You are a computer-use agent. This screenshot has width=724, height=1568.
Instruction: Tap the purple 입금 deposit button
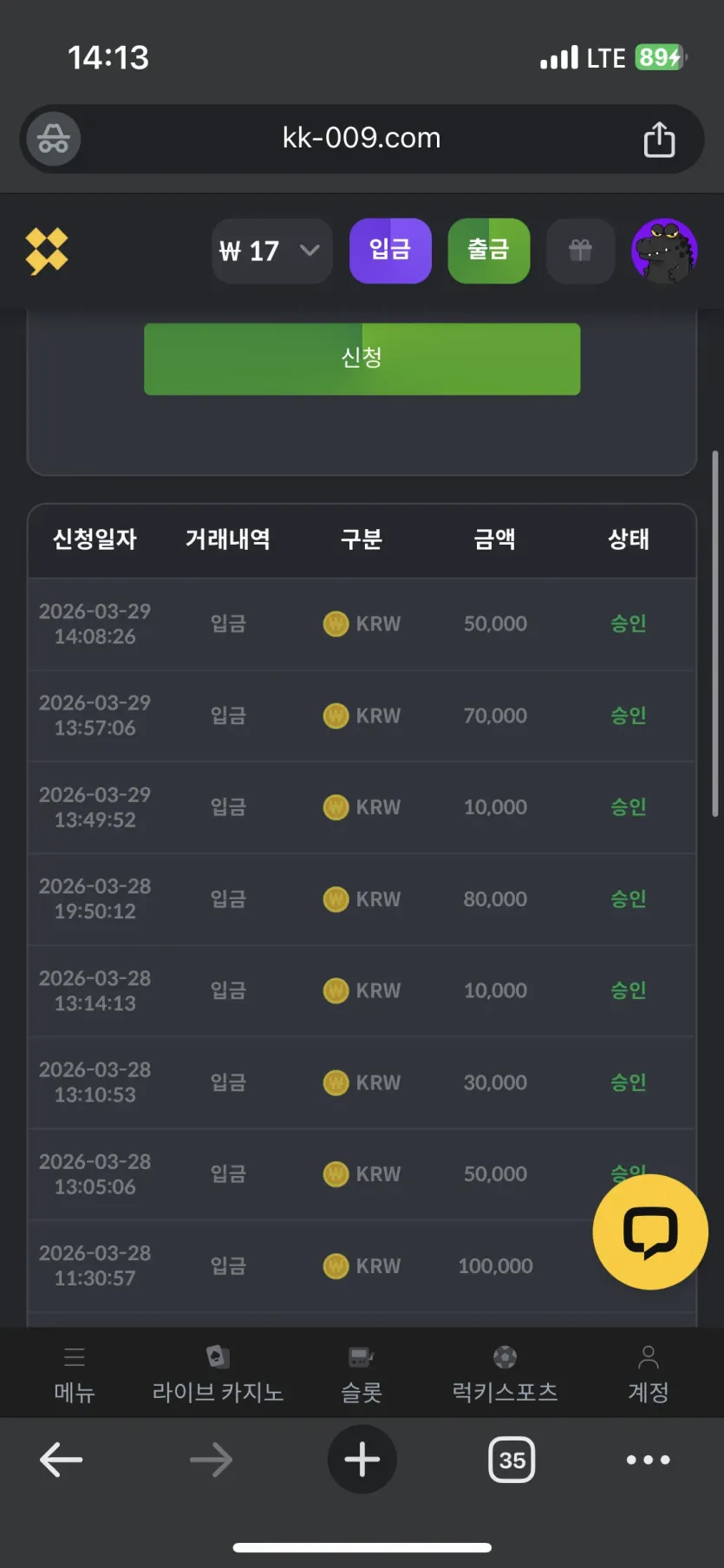[390, 251]
